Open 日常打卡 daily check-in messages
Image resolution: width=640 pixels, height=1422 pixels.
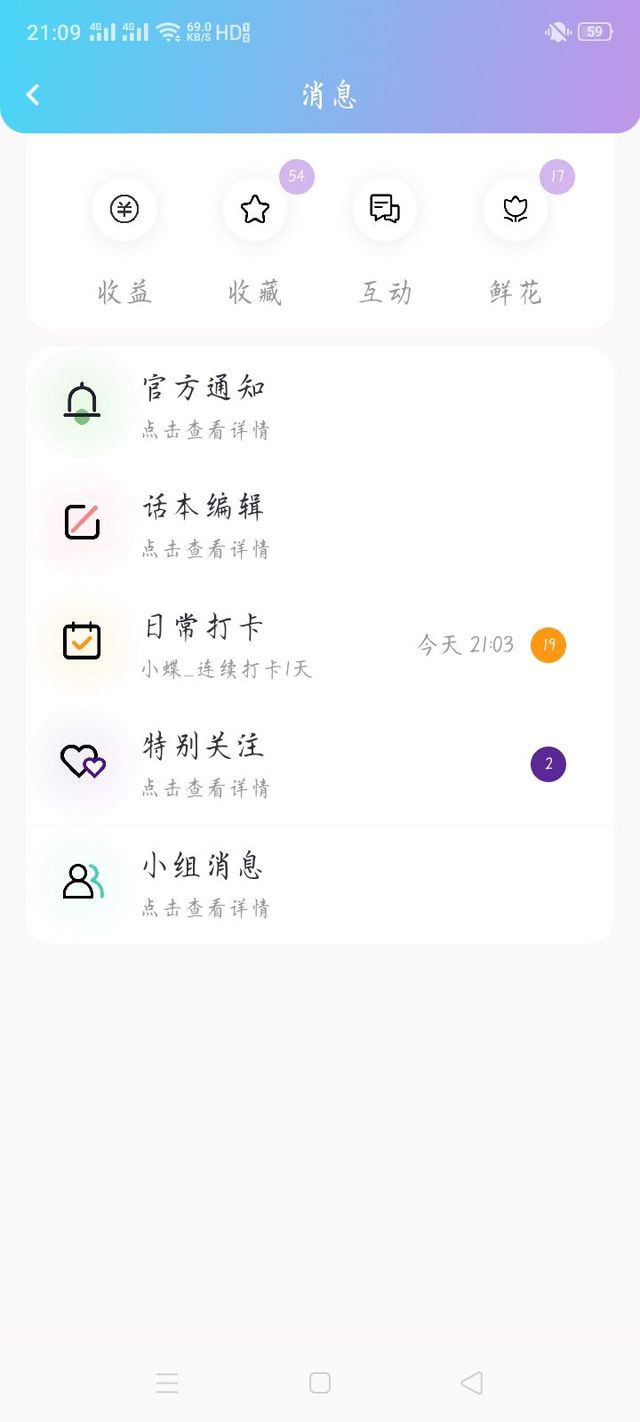pos(320,645)
